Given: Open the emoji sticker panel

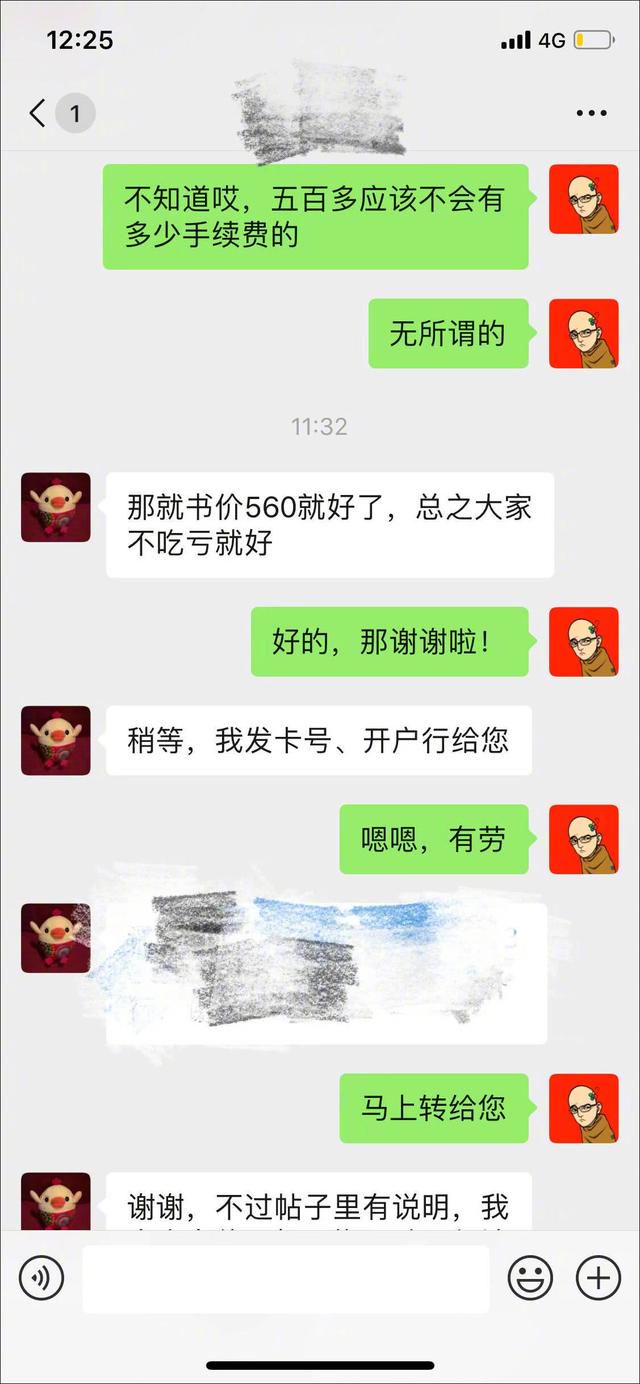Looking at the screenshot, I should [530, 1277].
